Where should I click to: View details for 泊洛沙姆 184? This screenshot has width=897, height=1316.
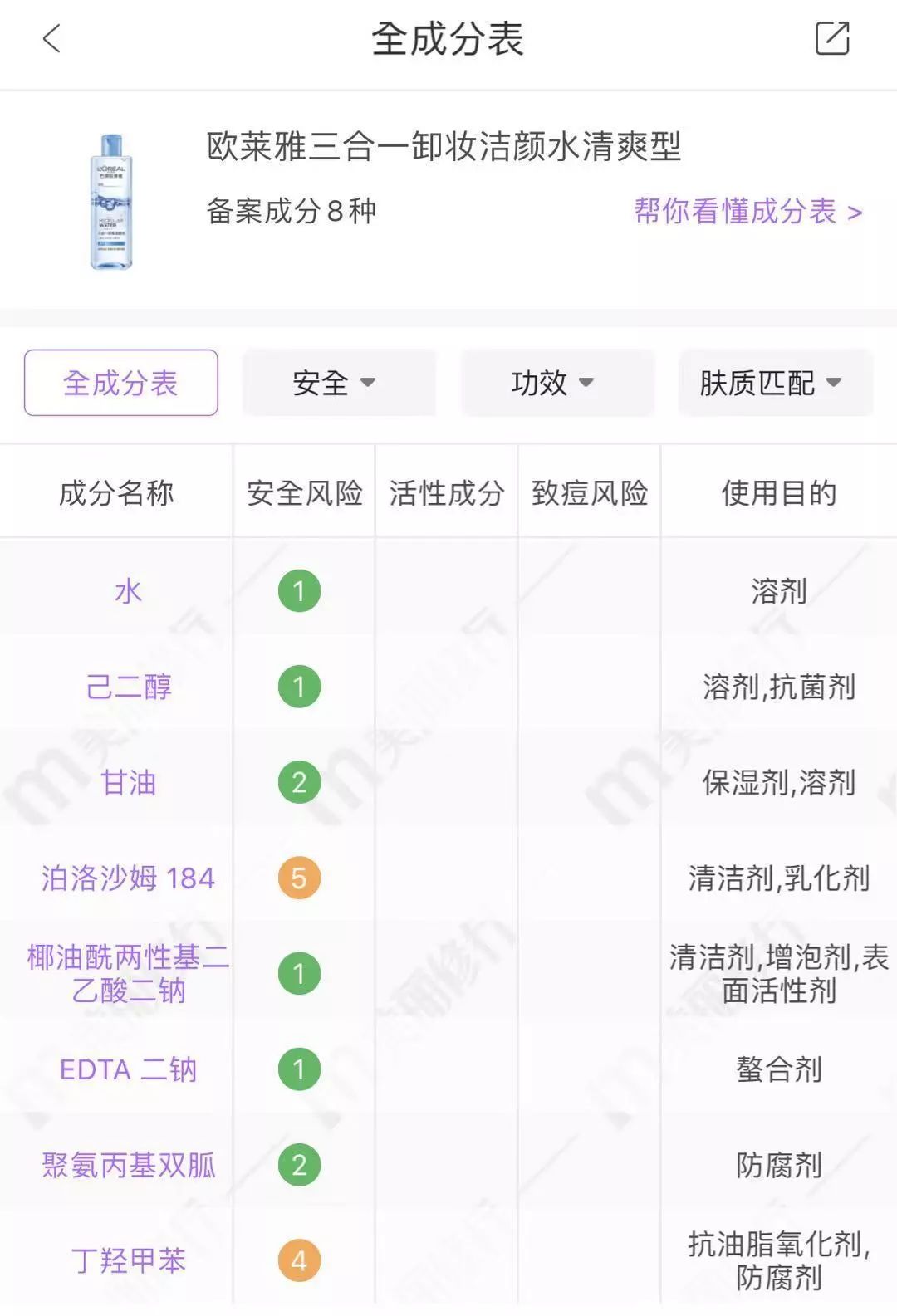128,878
